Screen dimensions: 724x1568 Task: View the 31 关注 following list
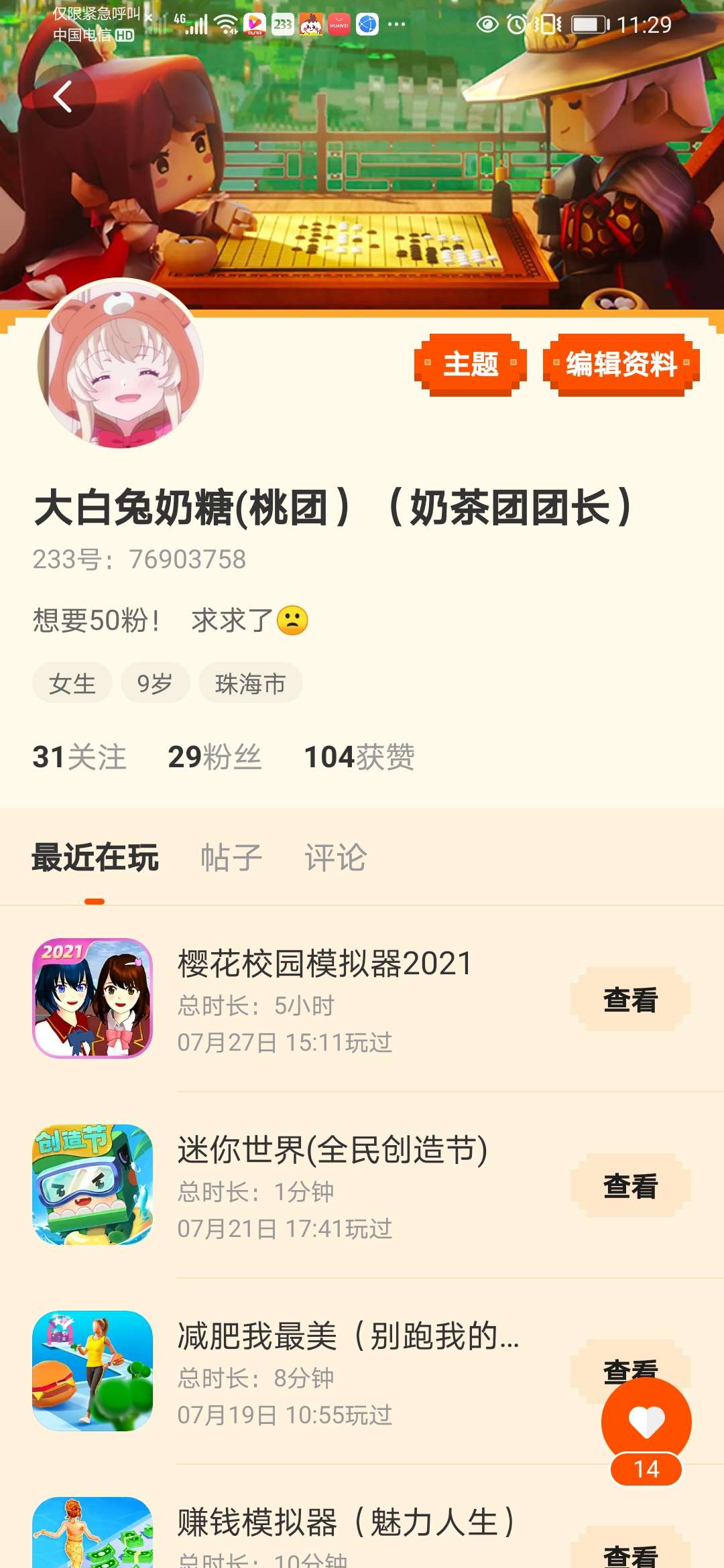79,757
